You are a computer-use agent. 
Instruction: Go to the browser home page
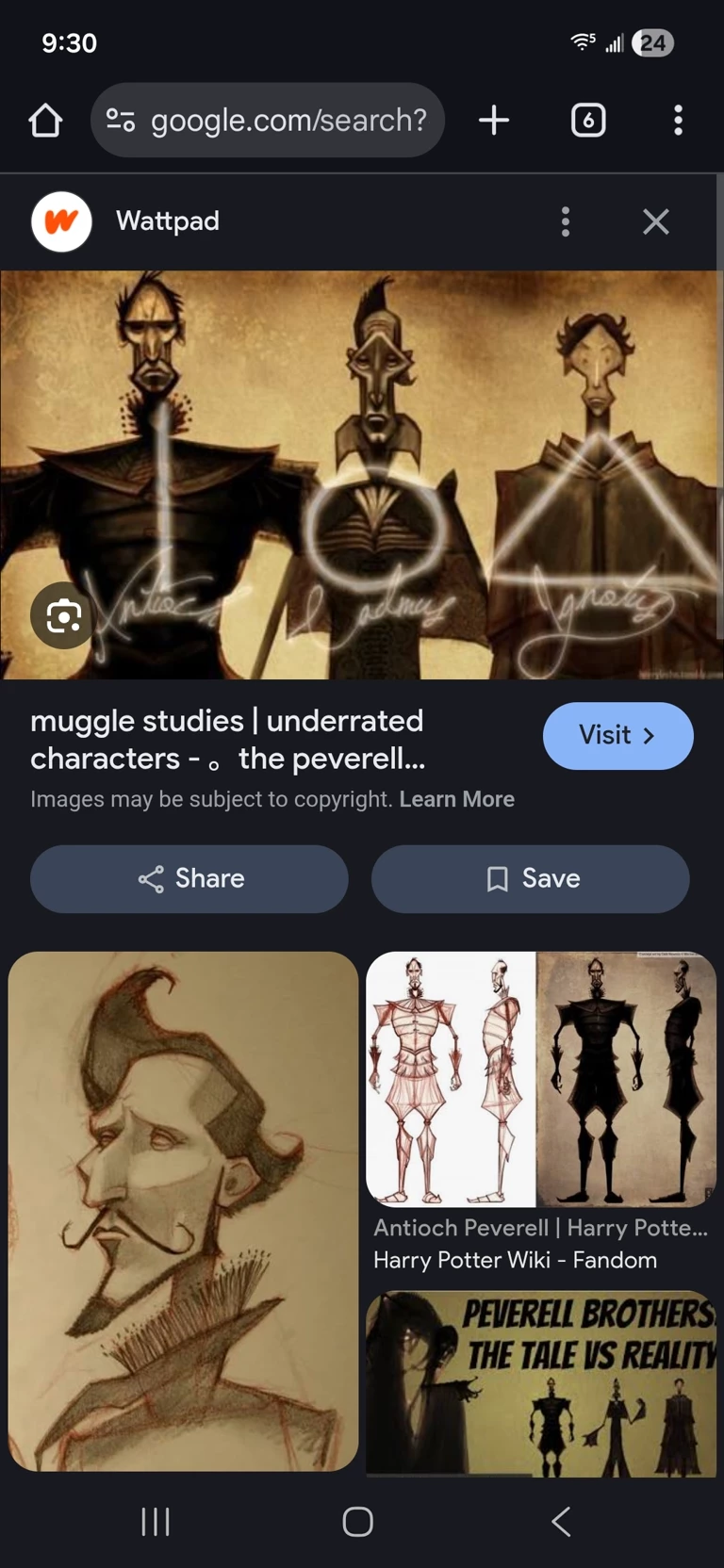(45, 121)
